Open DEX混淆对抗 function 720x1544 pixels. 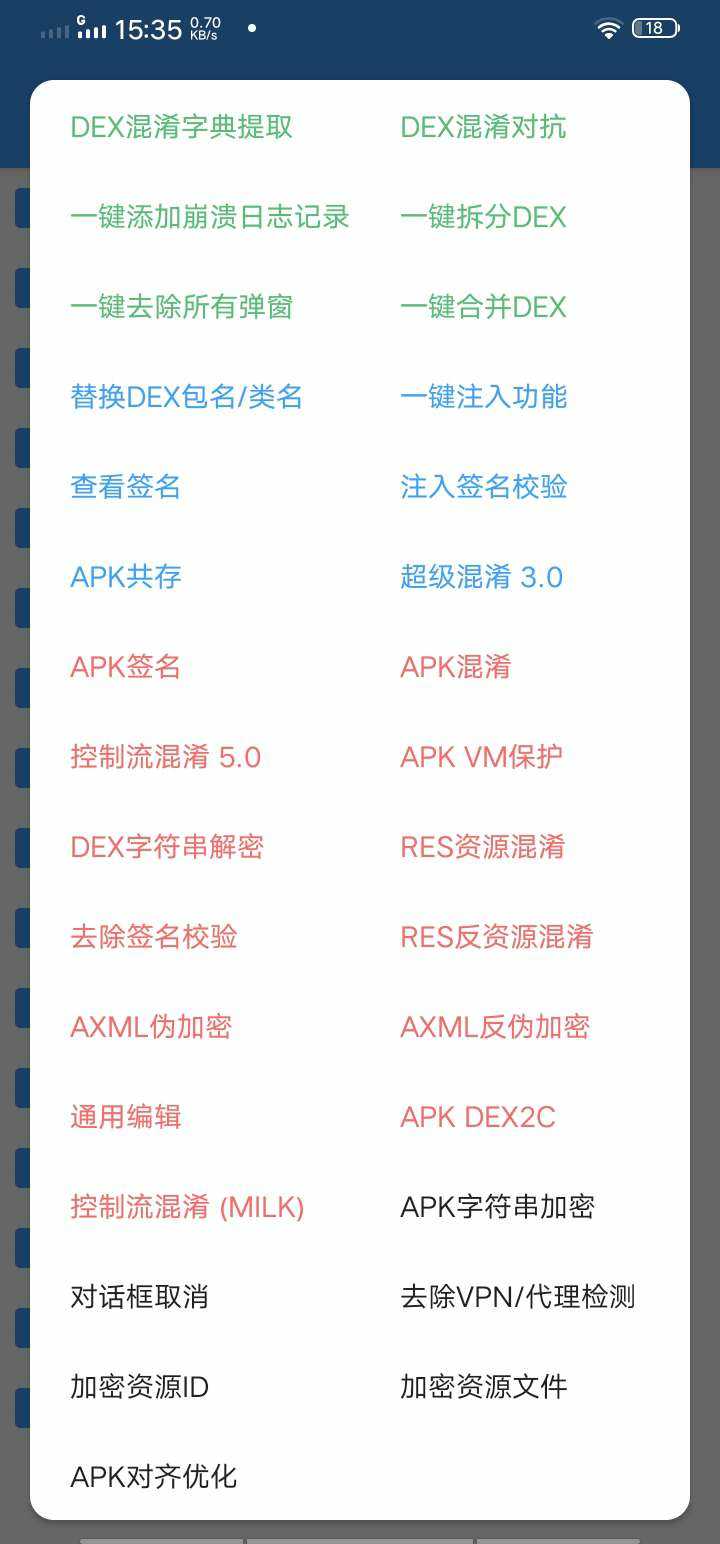point(483,127)
